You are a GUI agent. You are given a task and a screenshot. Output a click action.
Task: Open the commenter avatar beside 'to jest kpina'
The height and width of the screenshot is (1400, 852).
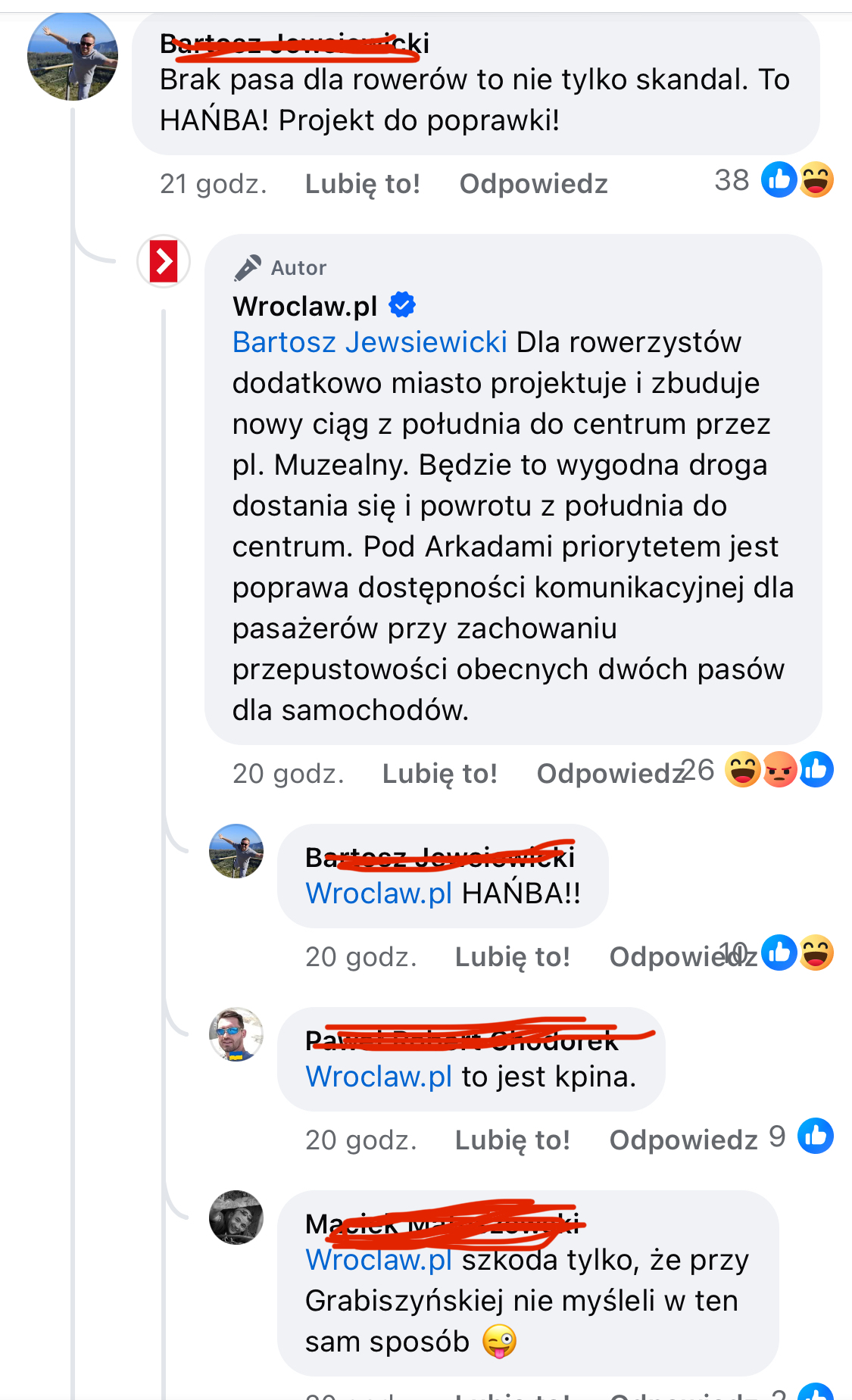coord(236,1034)
